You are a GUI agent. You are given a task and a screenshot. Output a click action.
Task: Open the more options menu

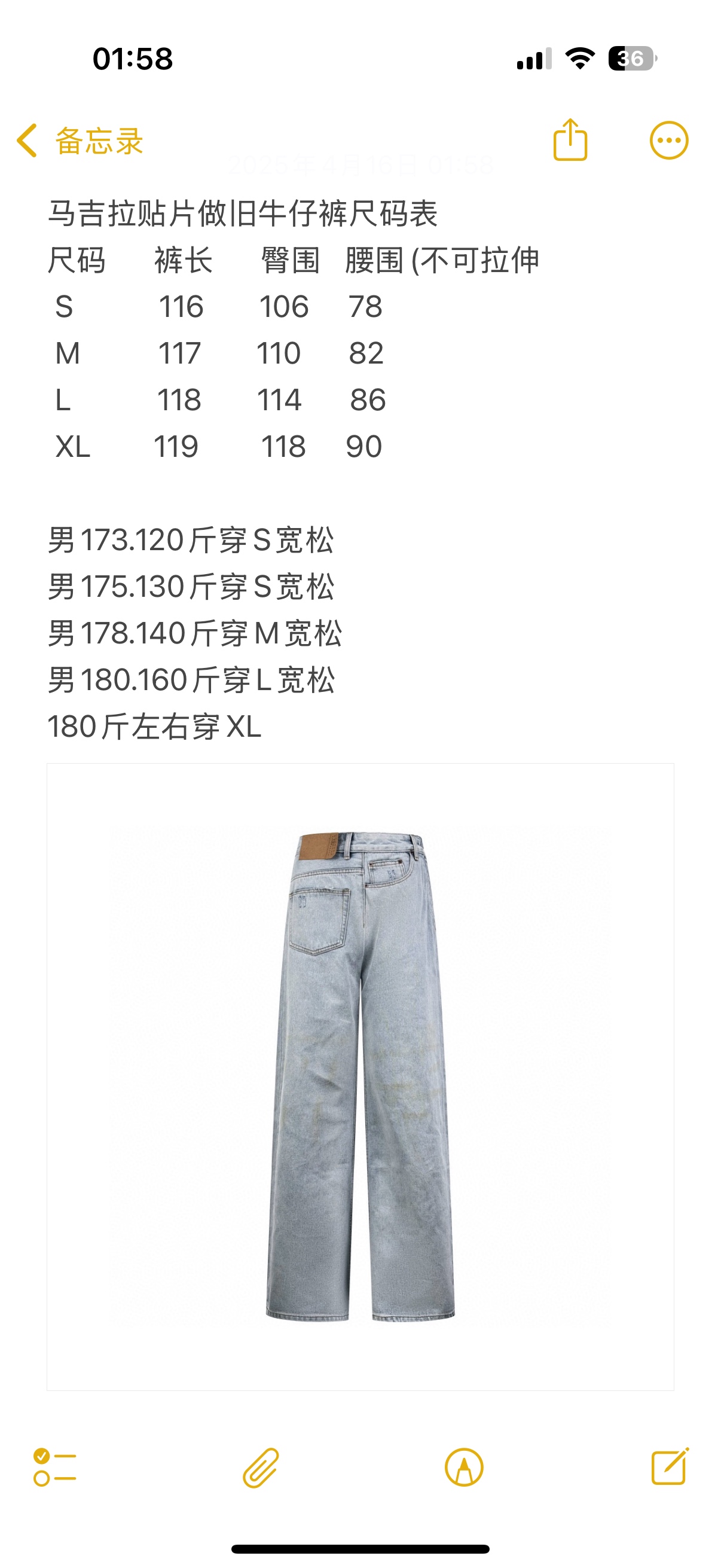pos(668,141)
